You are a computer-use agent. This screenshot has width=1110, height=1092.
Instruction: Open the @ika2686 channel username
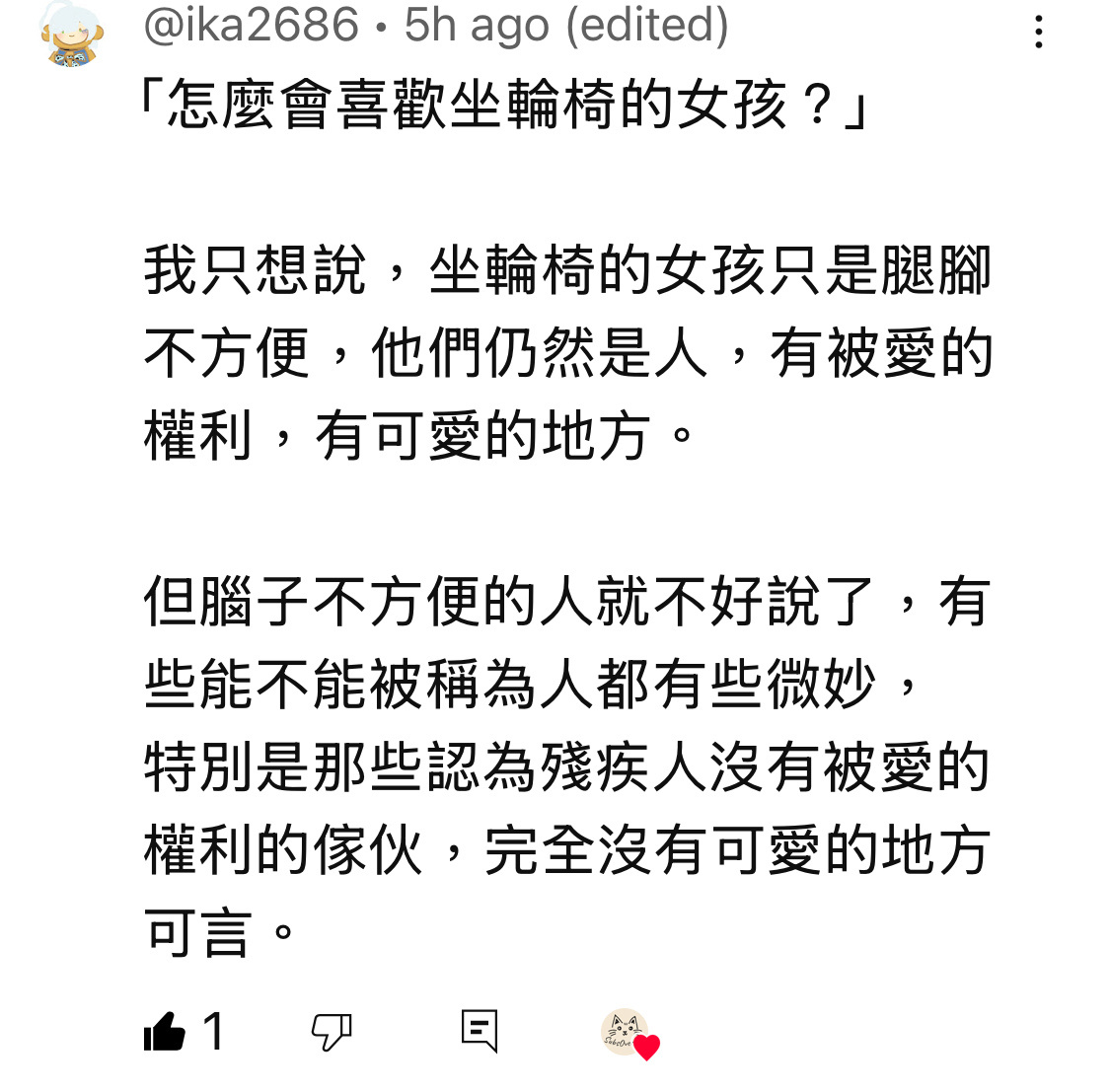pos(251,25)
